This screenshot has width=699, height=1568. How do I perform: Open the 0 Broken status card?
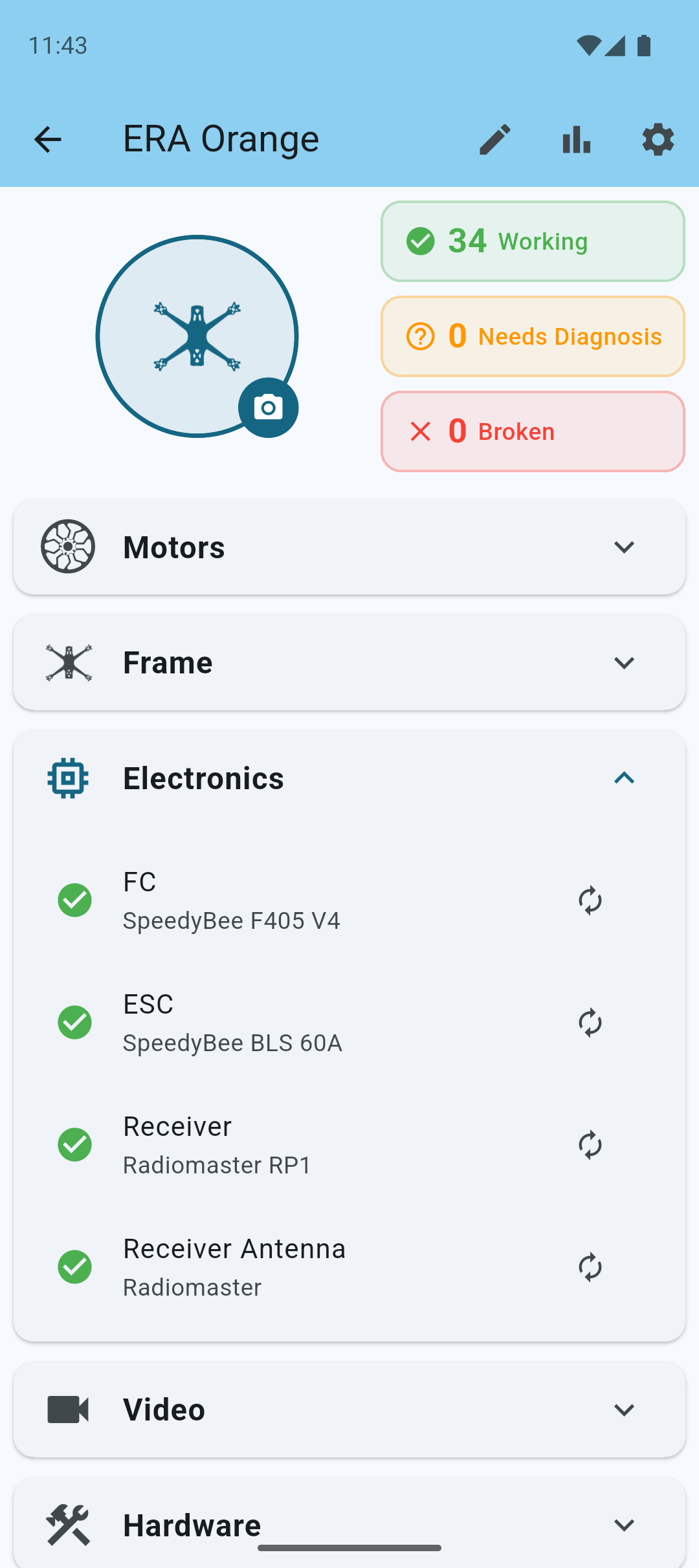532,431
